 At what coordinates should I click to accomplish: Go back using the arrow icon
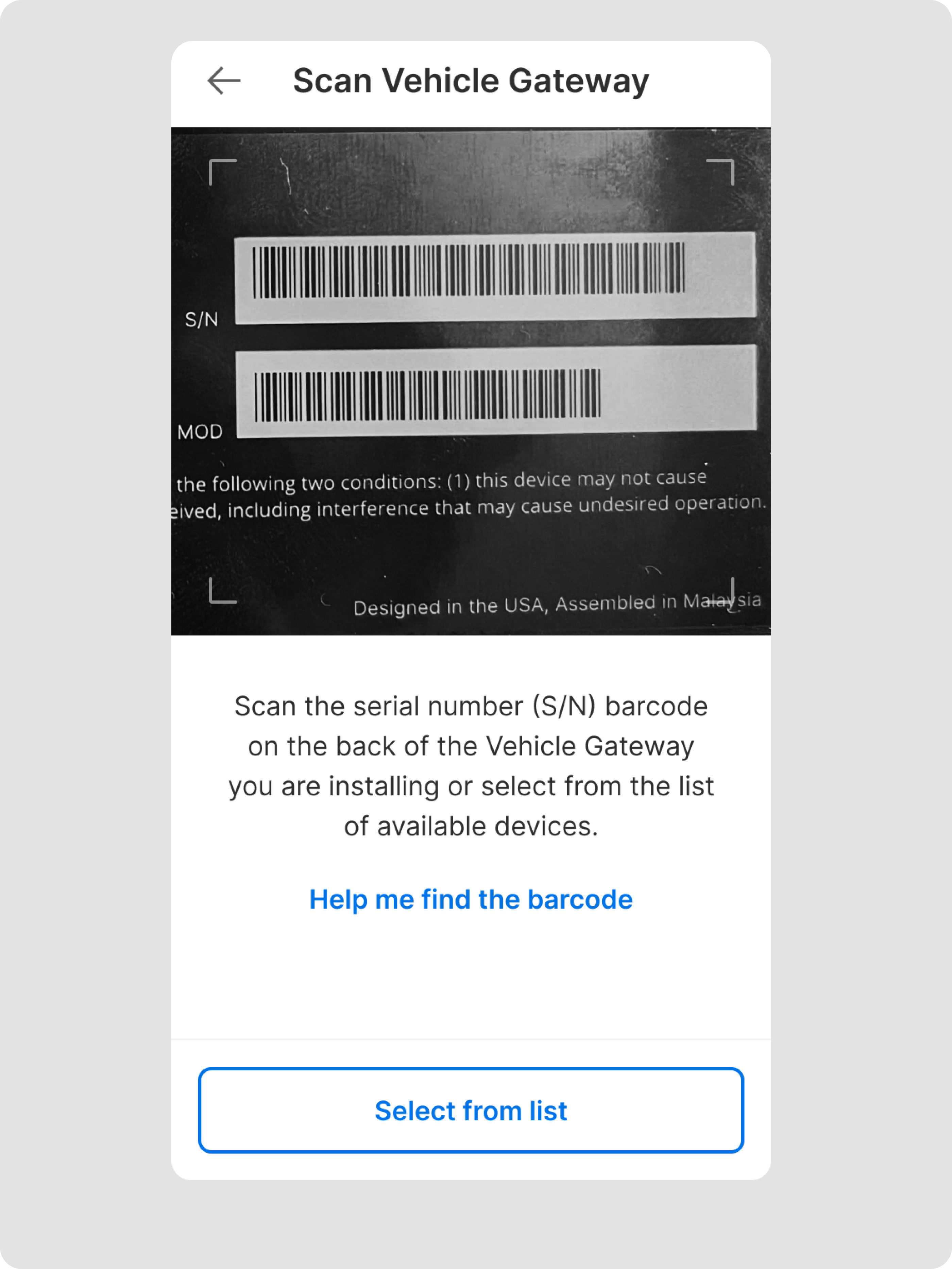click(x=224, y=80)
